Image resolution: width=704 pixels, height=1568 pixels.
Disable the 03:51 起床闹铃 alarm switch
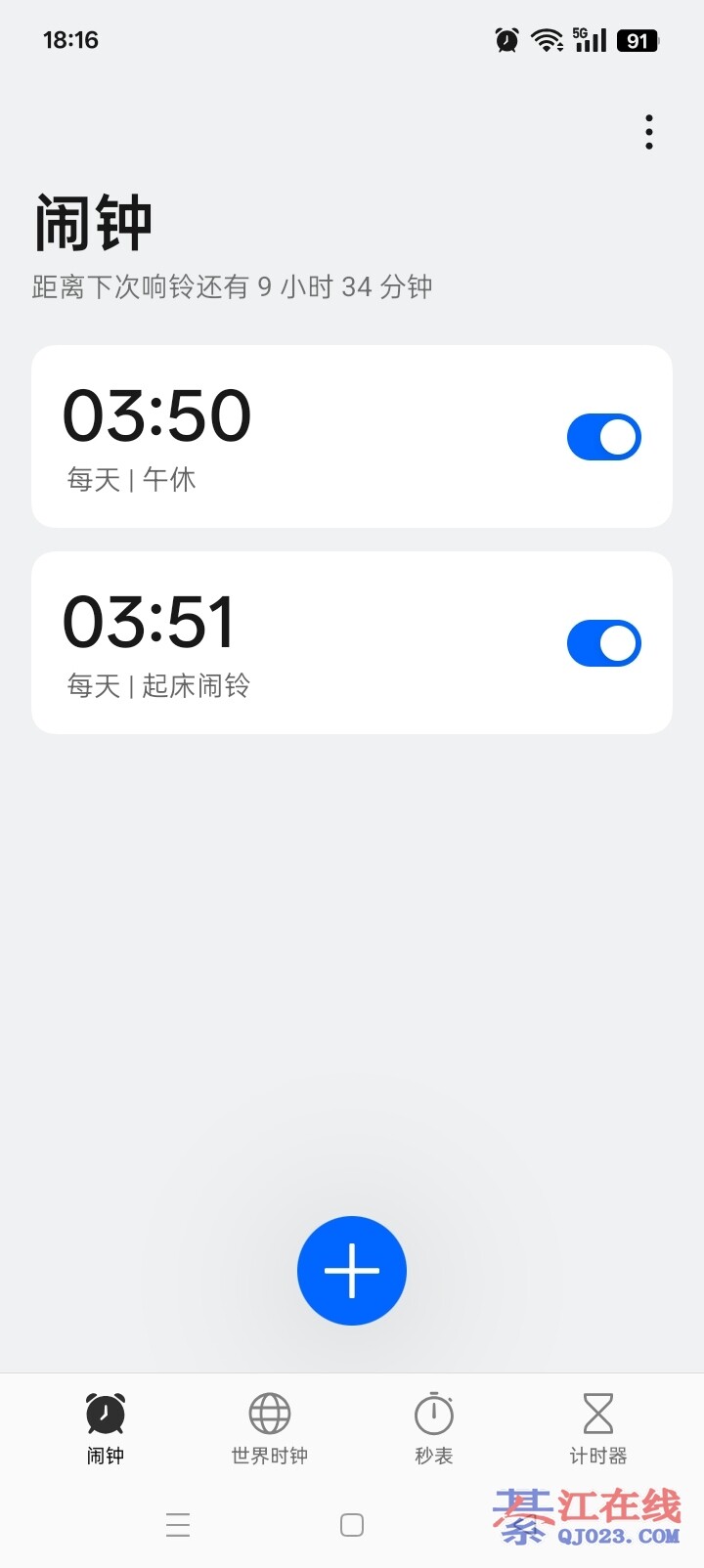pos(603,643)
